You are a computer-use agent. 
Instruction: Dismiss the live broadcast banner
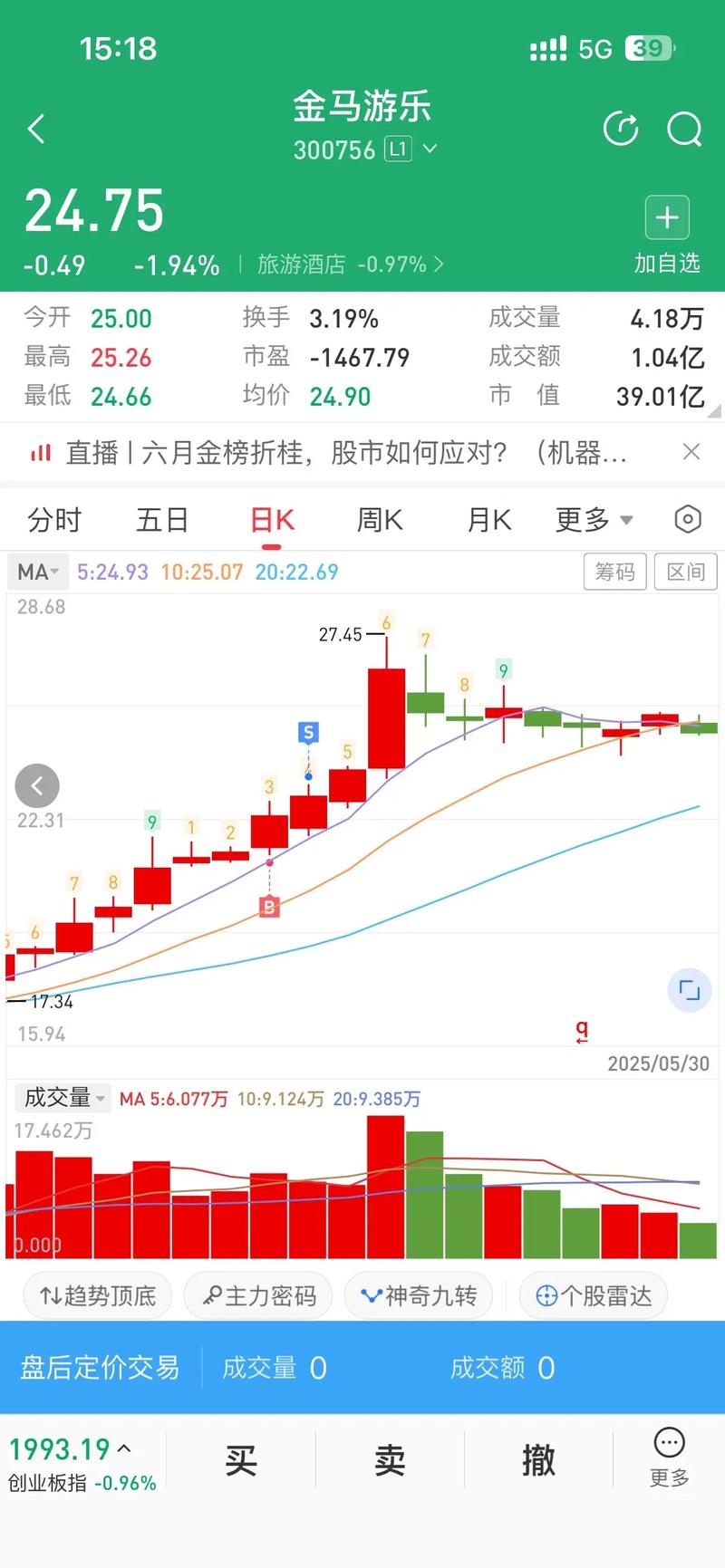(691, 451)
